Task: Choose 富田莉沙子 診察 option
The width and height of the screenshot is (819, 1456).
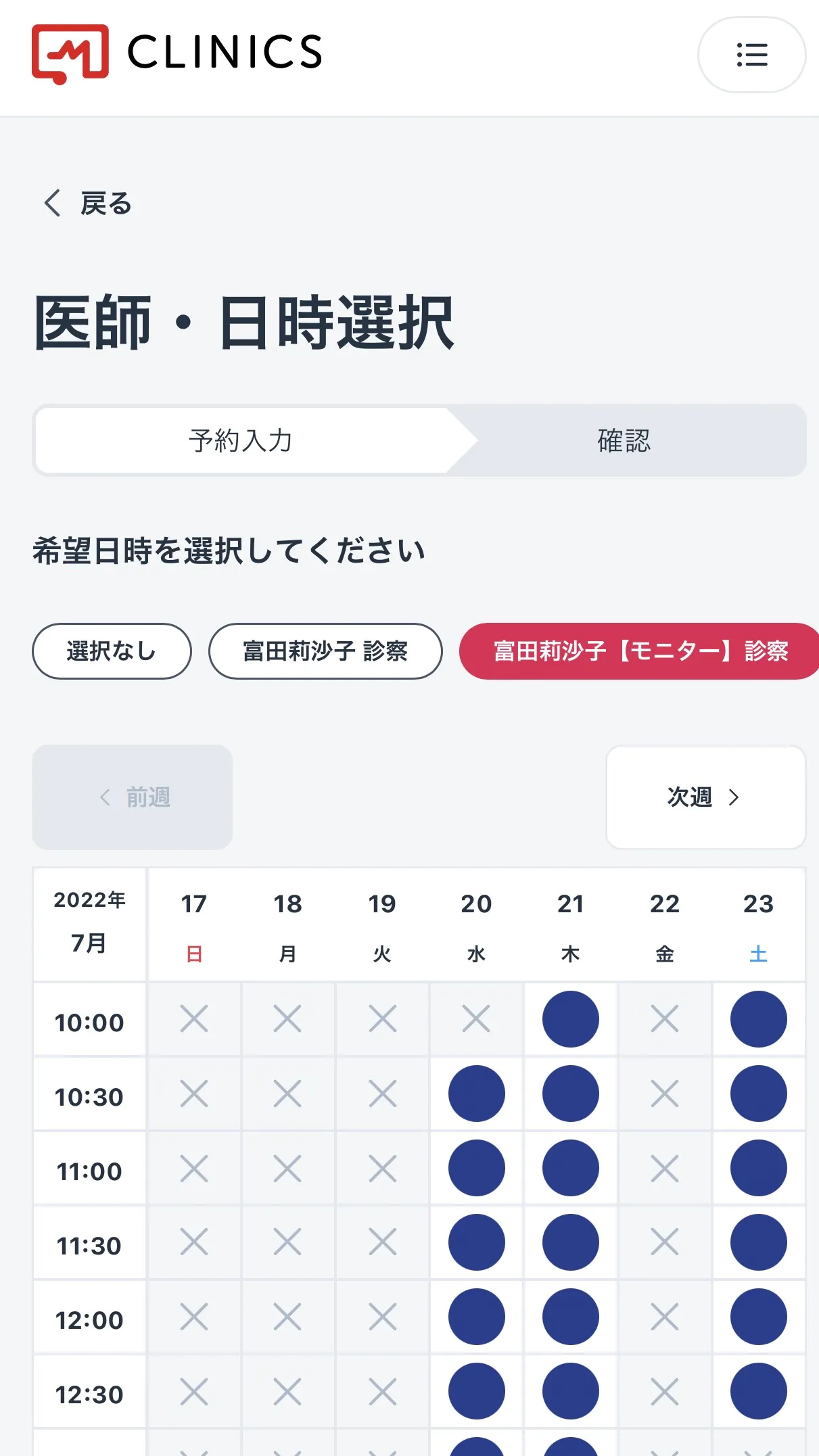Action: [325, 651]
